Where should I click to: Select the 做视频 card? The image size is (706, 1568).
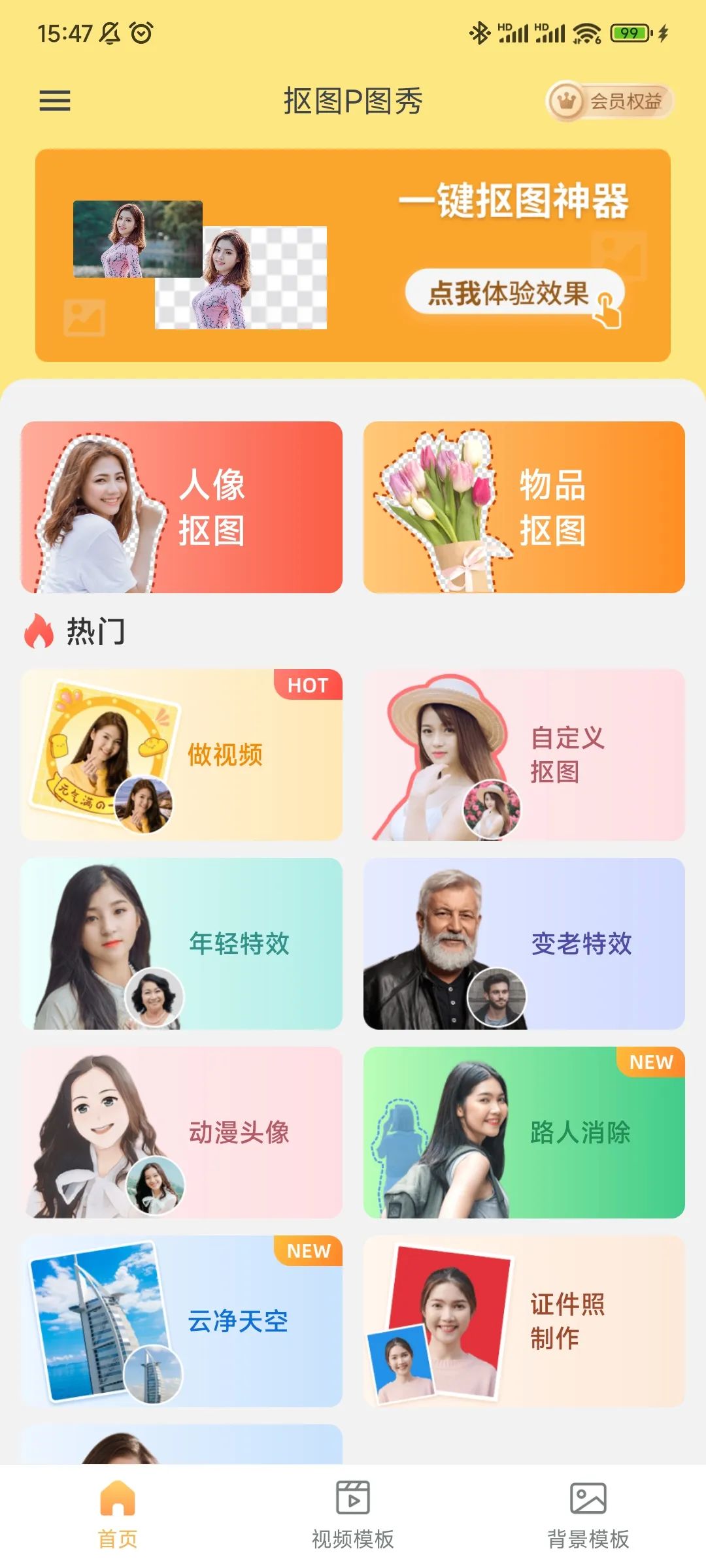(182, 755)
